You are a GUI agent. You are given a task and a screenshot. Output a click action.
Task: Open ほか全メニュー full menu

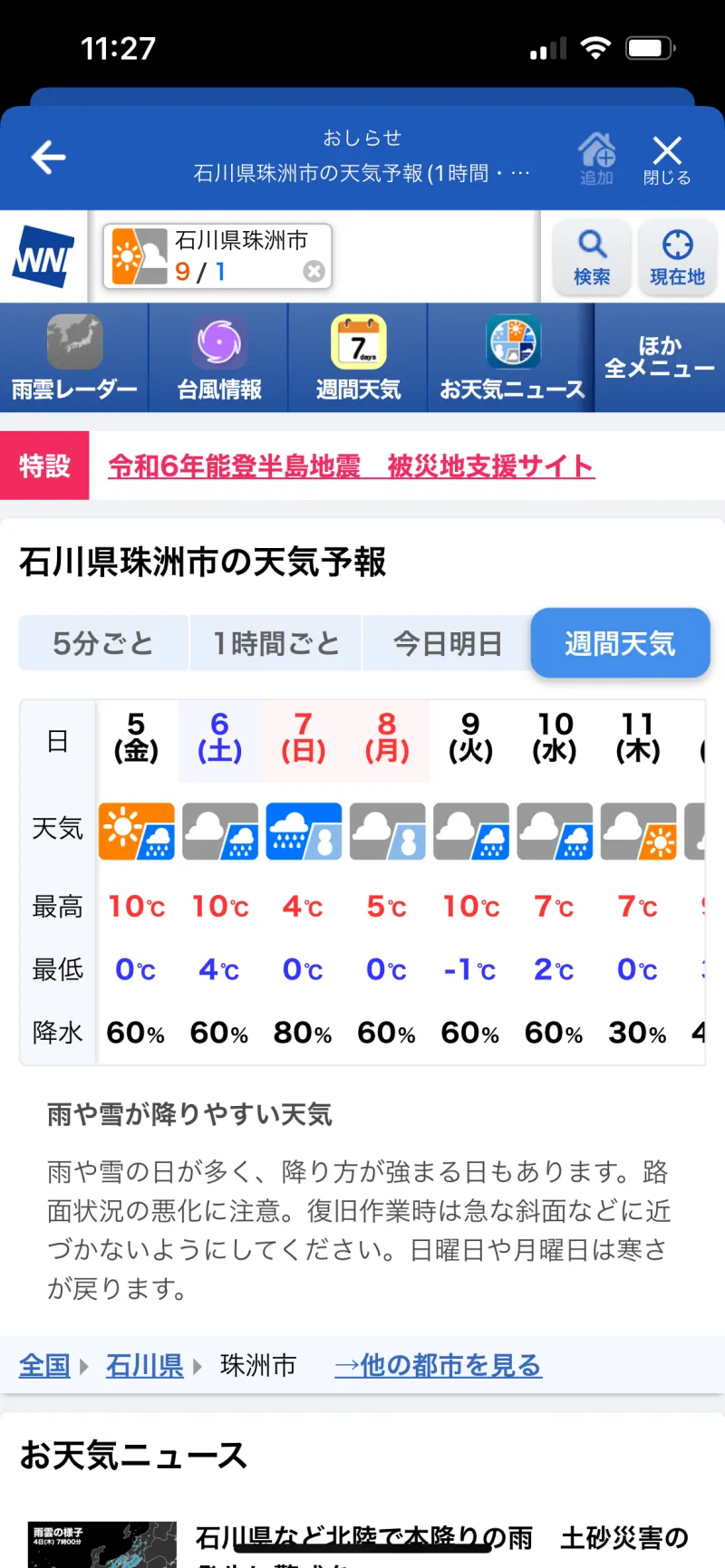tap(660, 358)
